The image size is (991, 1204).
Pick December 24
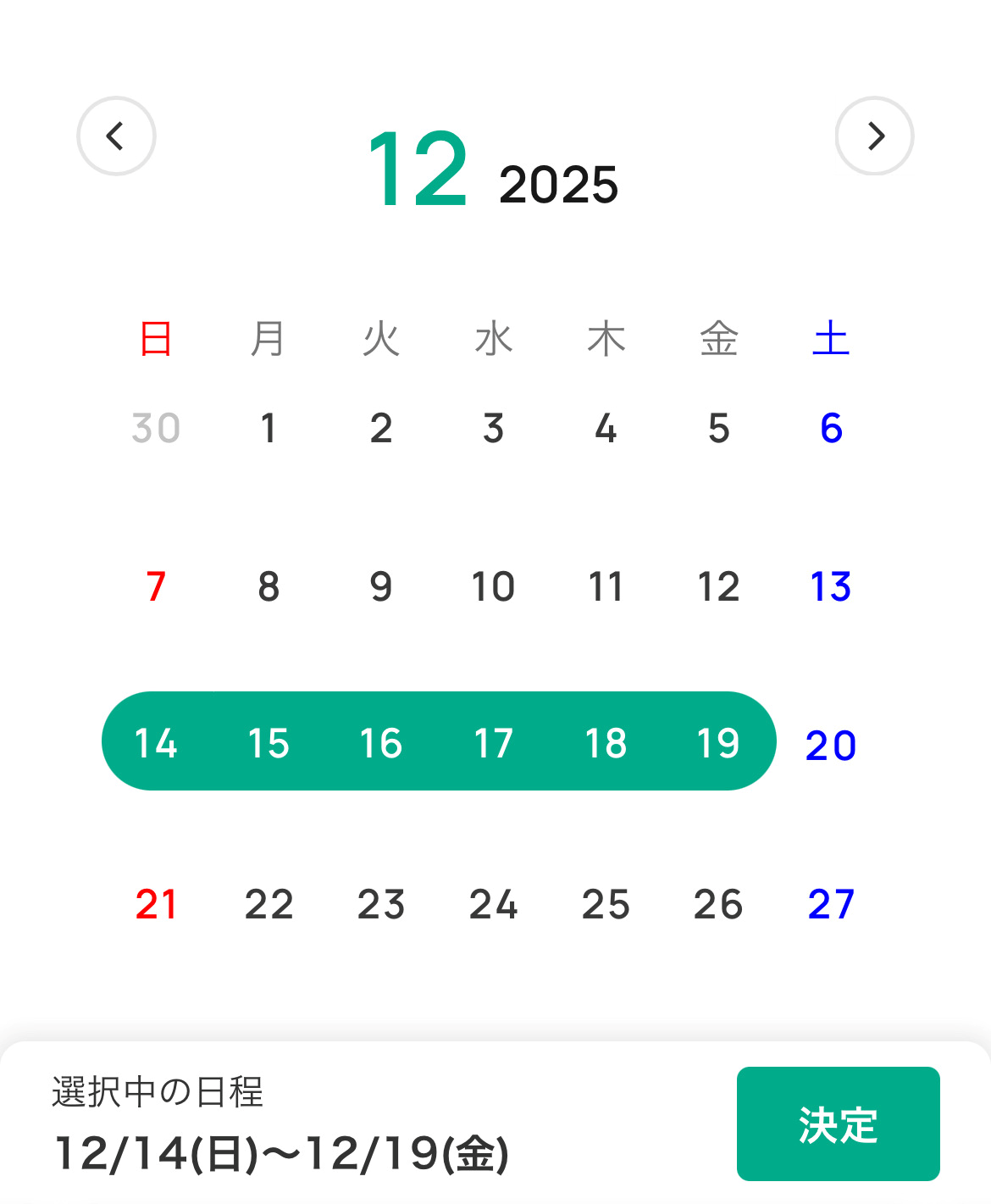493,904
